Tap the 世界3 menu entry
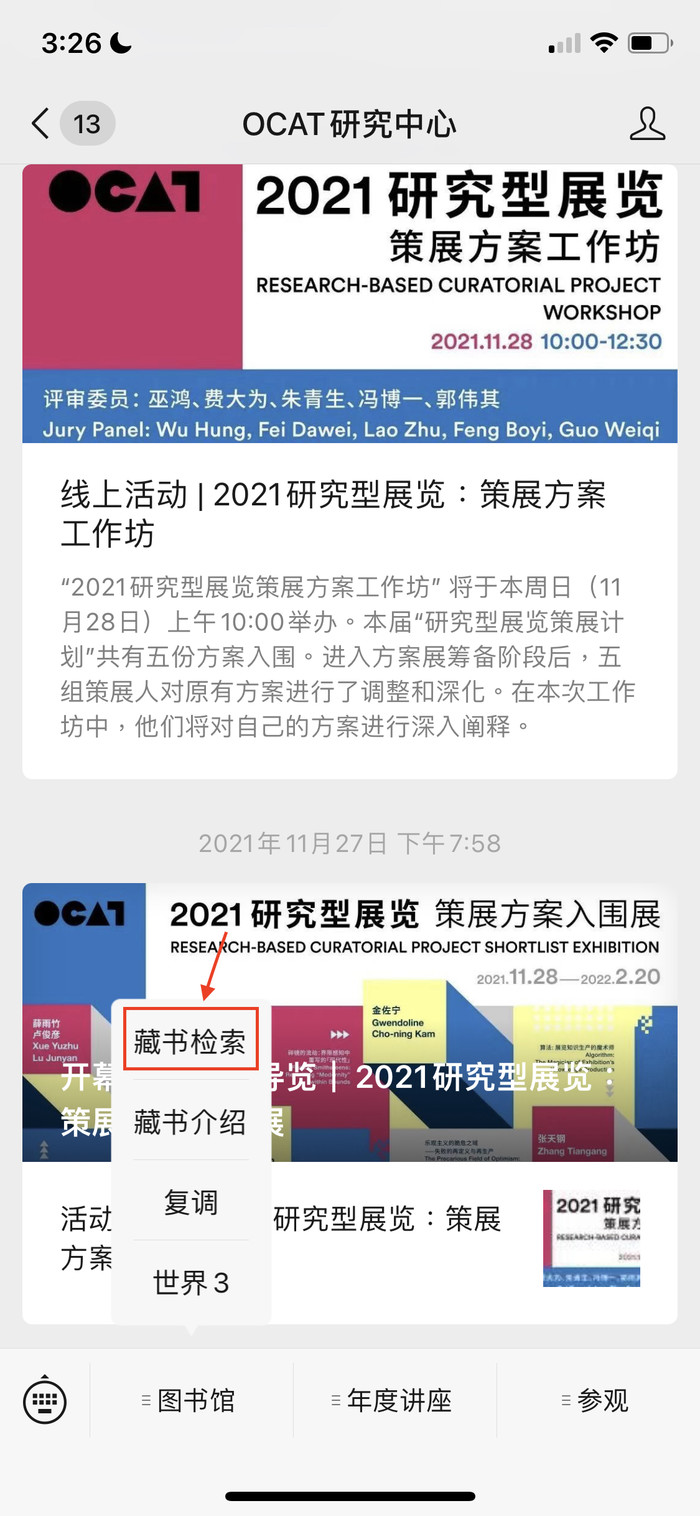This screenshot has height=1516, width=700. 190,1282
